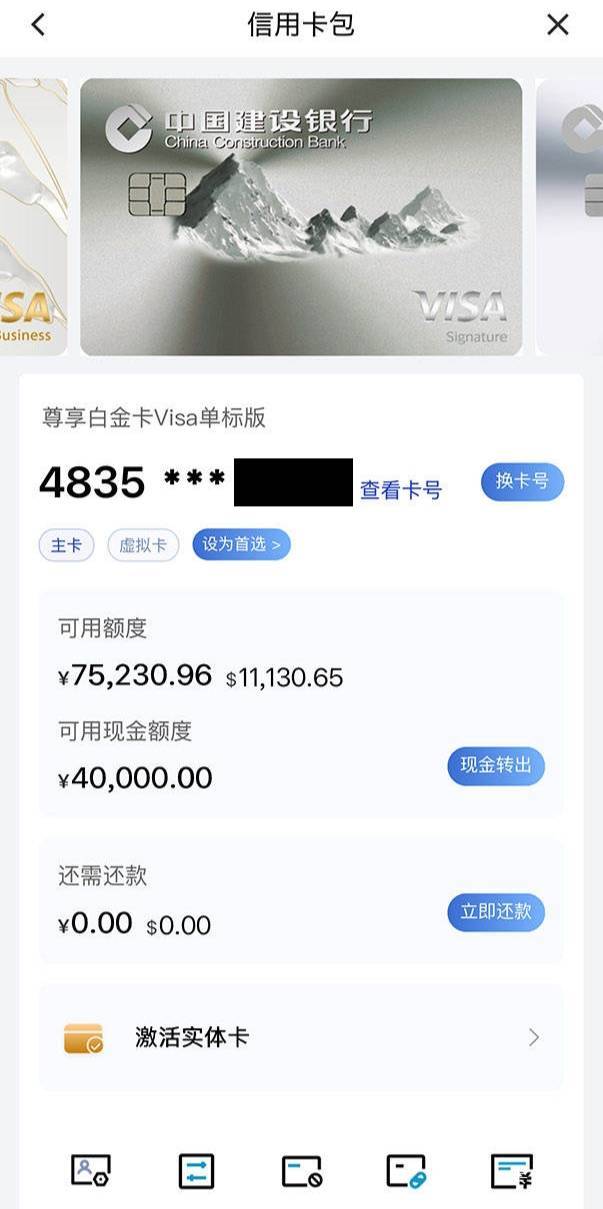Go back from the credit card wallet
This screenshot has height=1209, width=603.
point(38,25)
